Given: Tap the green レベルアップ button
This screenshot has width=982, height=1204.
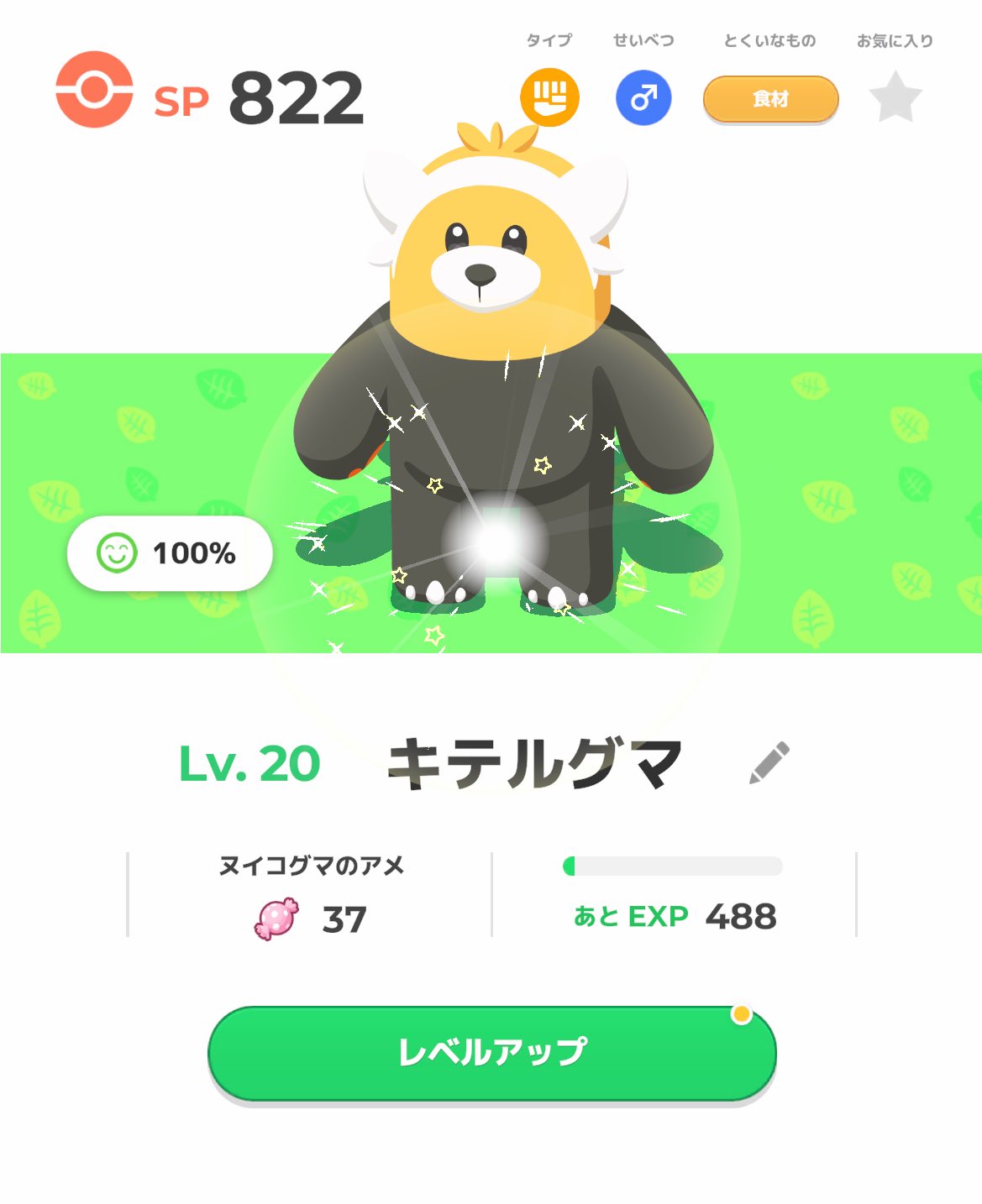Looking at the screenshot, I should [491, 1053].
